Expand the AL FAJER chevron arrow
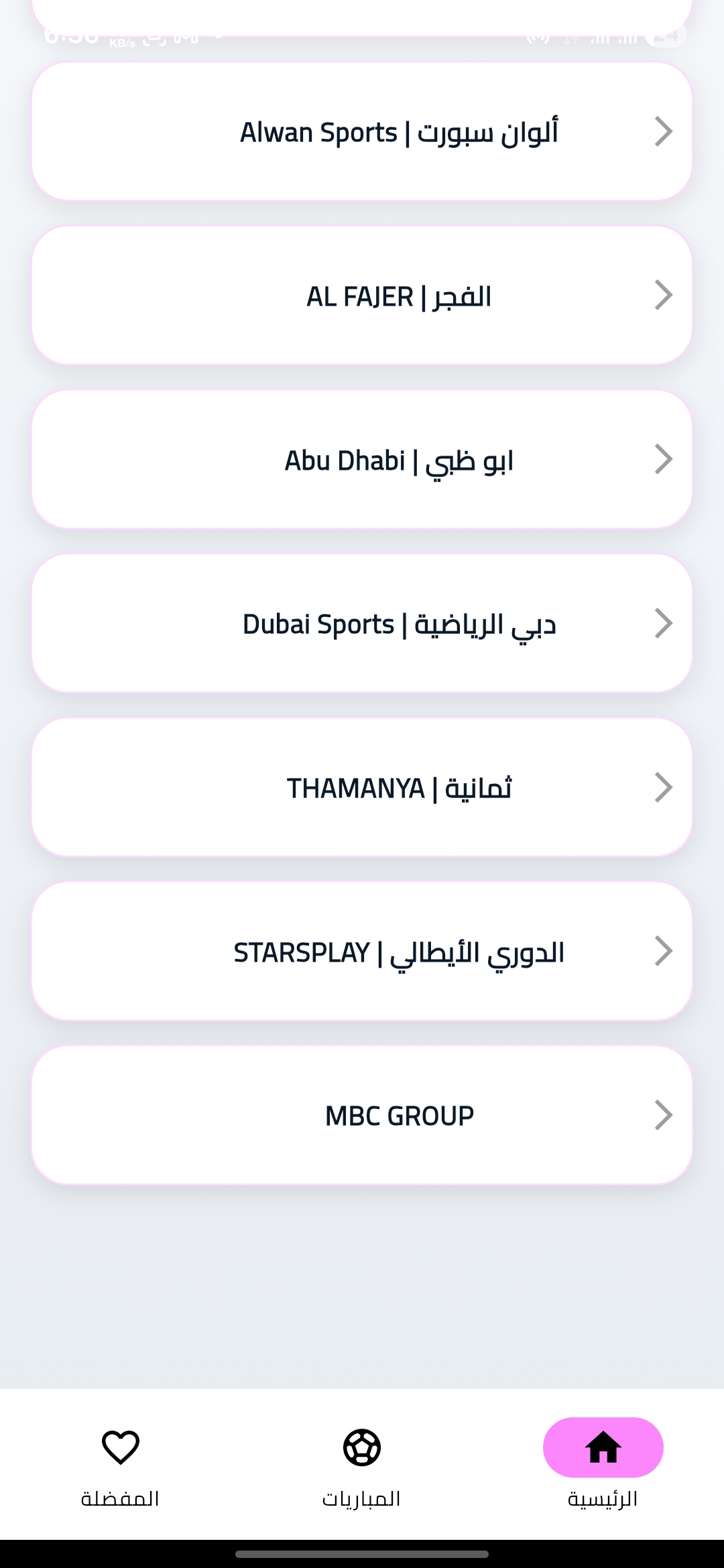Screen dimensions: 724x1568 click(664, 295)
